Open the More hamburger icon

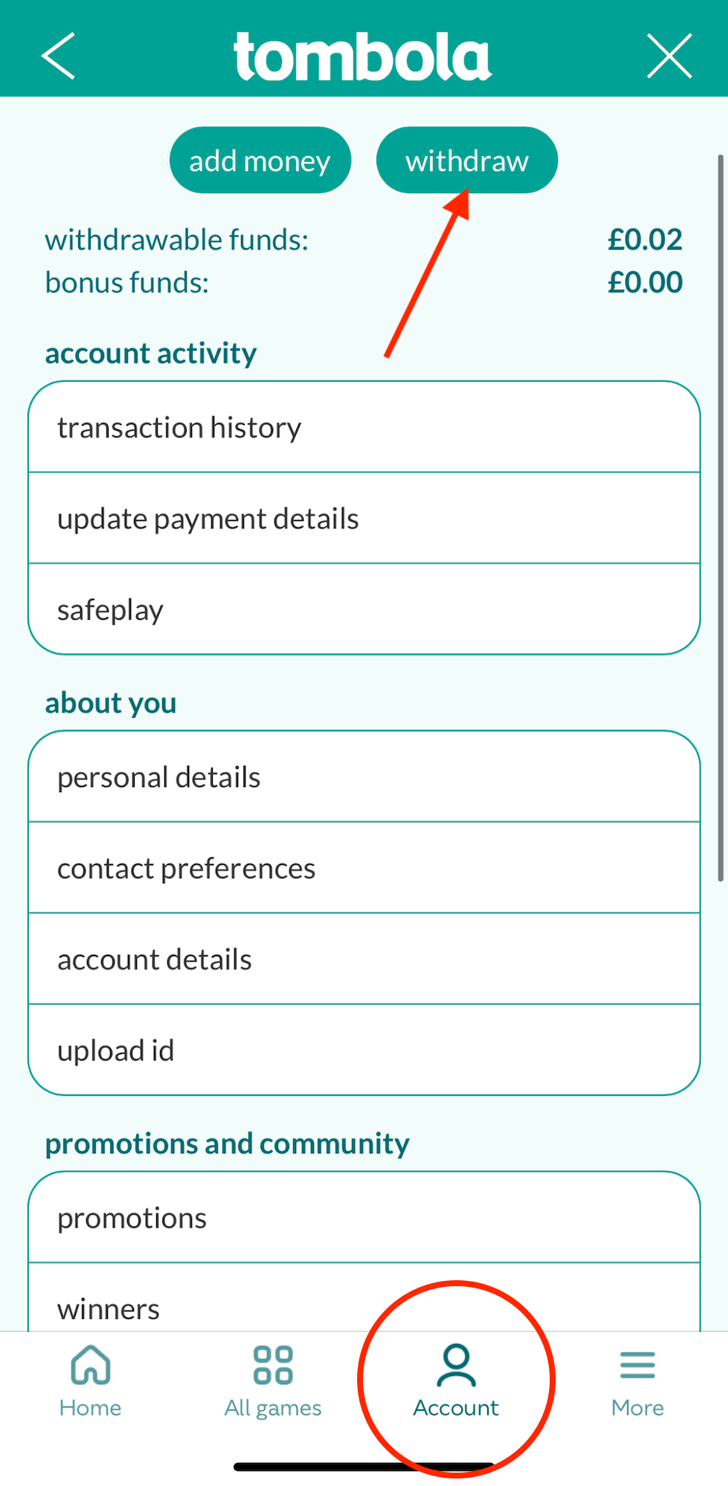pyautogui.click(x=637, y=1363)
